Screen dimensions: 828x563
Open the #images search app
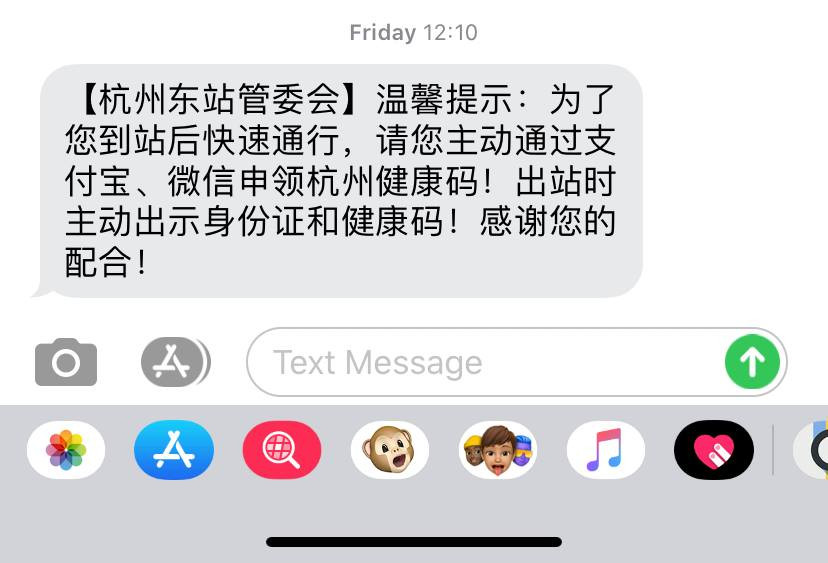(x=282, y=450)
